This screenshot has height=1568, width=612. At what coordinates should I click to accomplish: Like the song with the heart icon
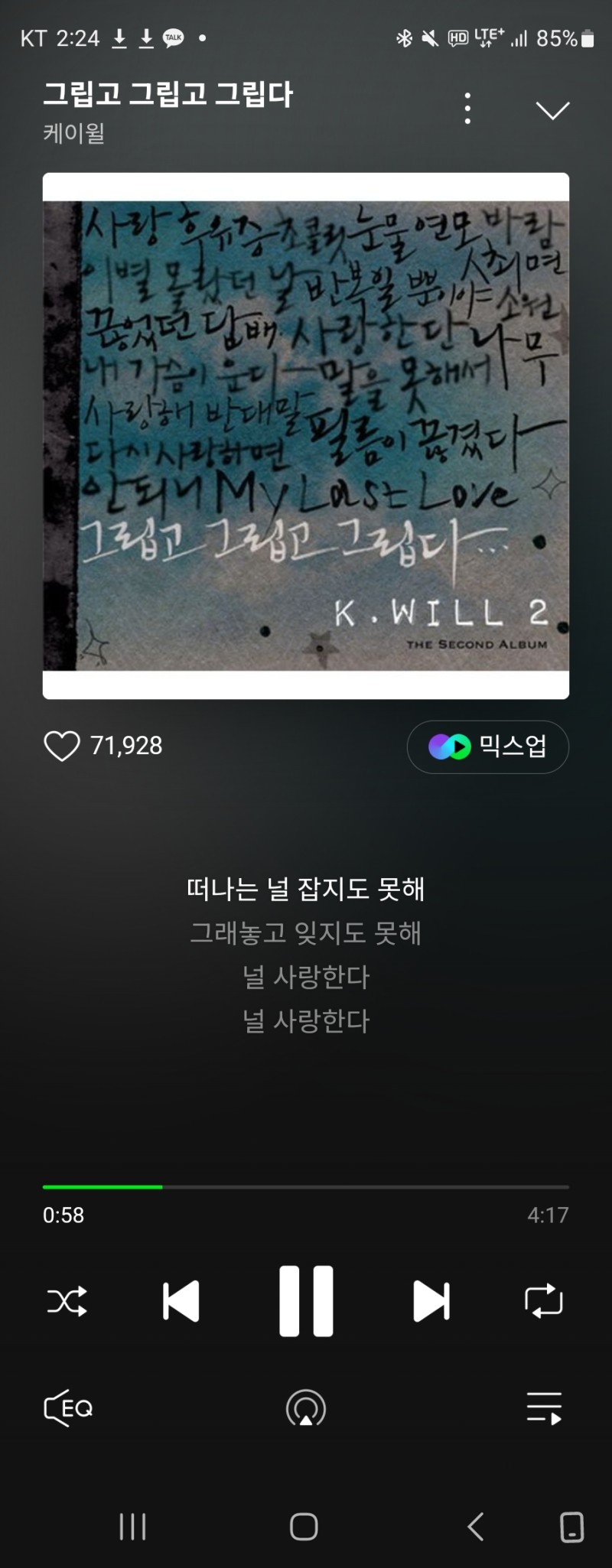62,746
